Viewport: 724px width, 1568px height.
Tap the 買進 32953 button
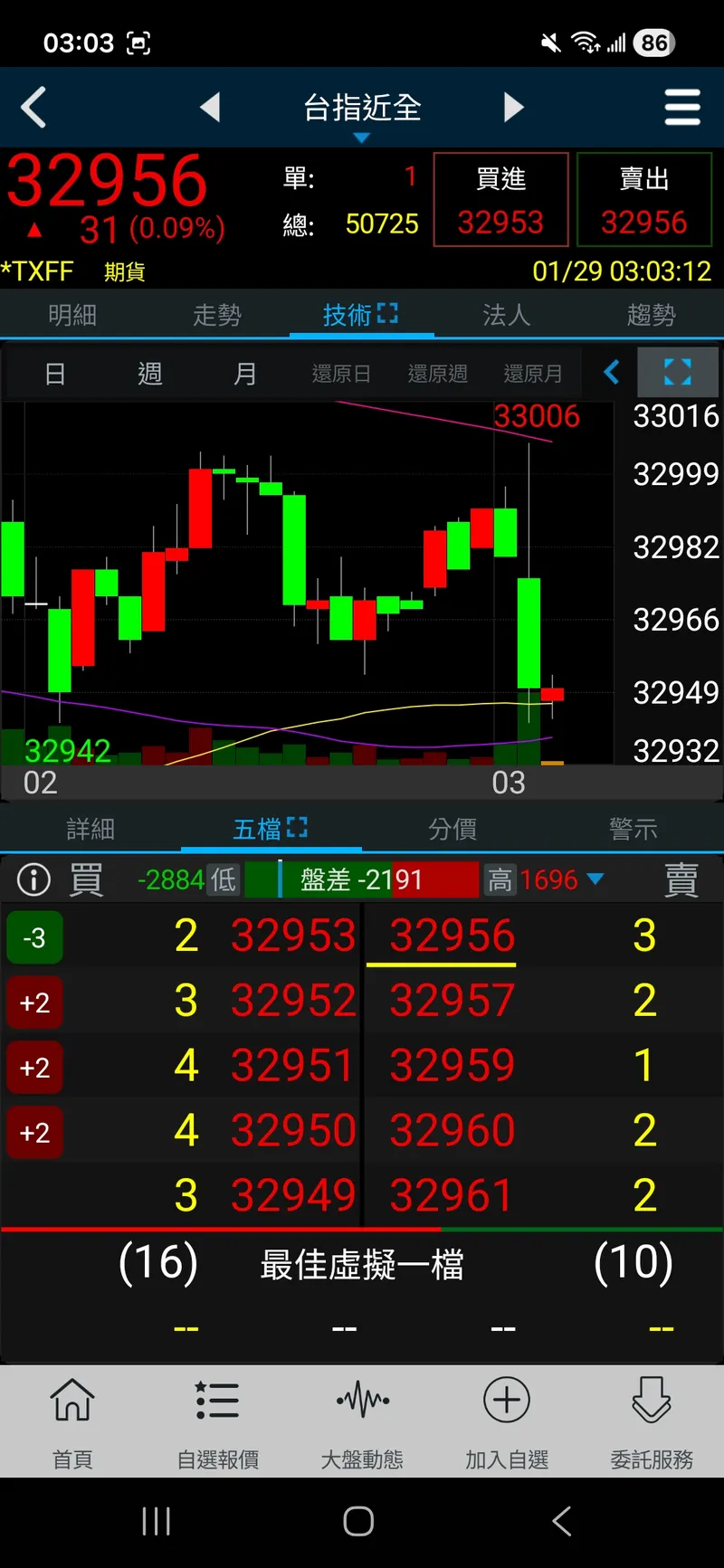[500, 200]
